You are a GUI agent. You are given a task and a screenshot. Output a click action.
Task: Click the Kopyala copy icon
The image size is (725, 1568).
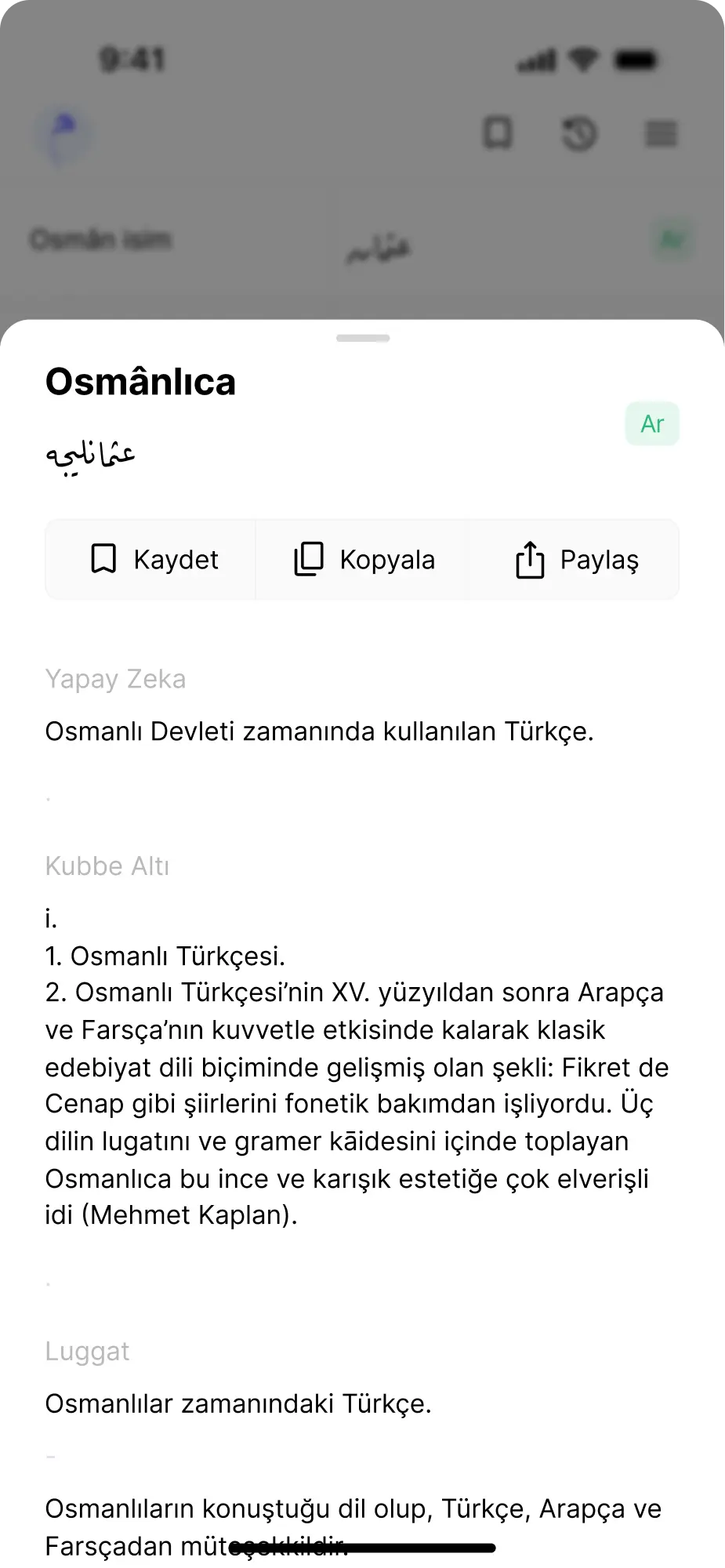click(x=308, y=559)
